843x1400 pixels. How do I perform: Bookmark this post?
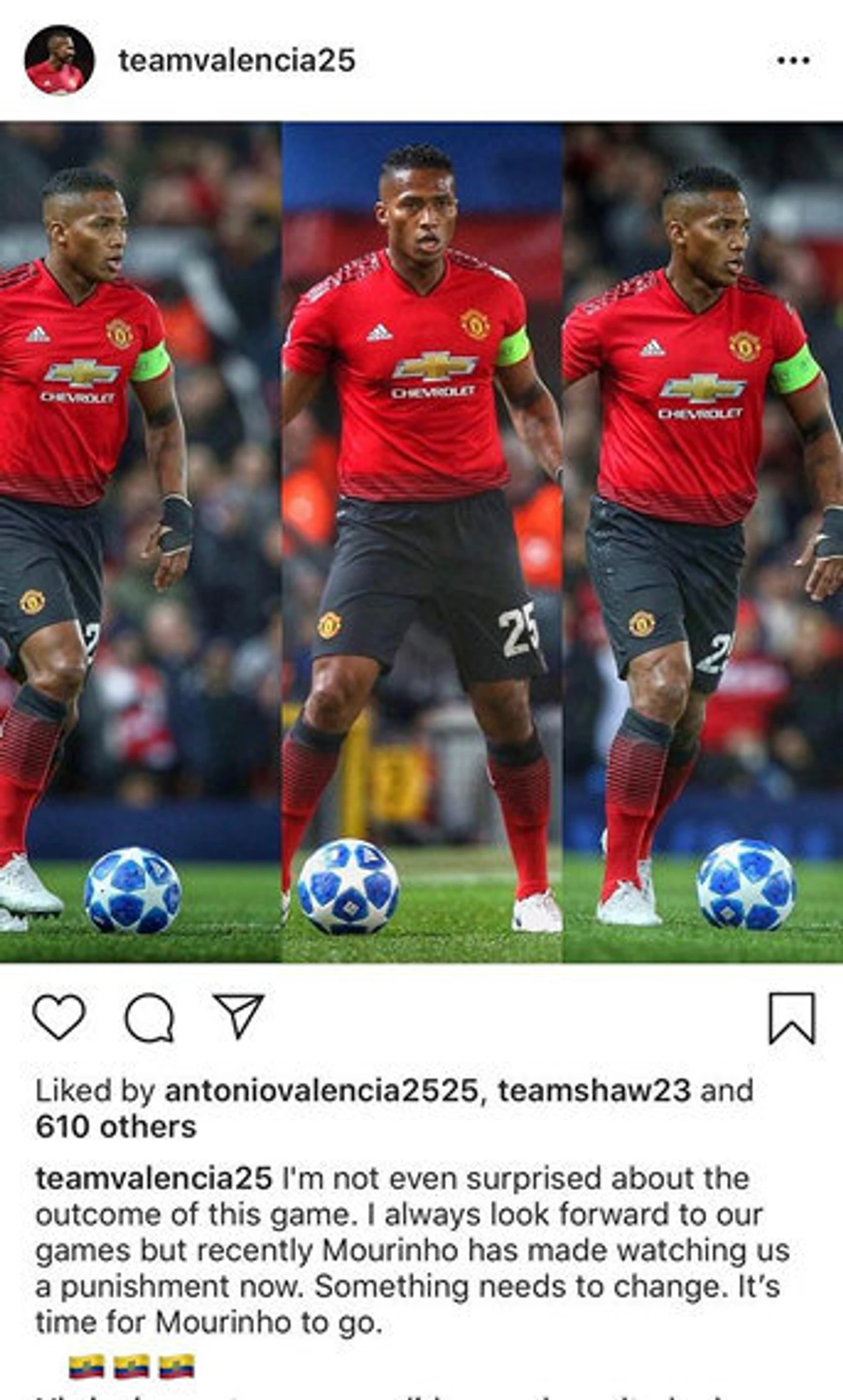[x=792, y=1019]
